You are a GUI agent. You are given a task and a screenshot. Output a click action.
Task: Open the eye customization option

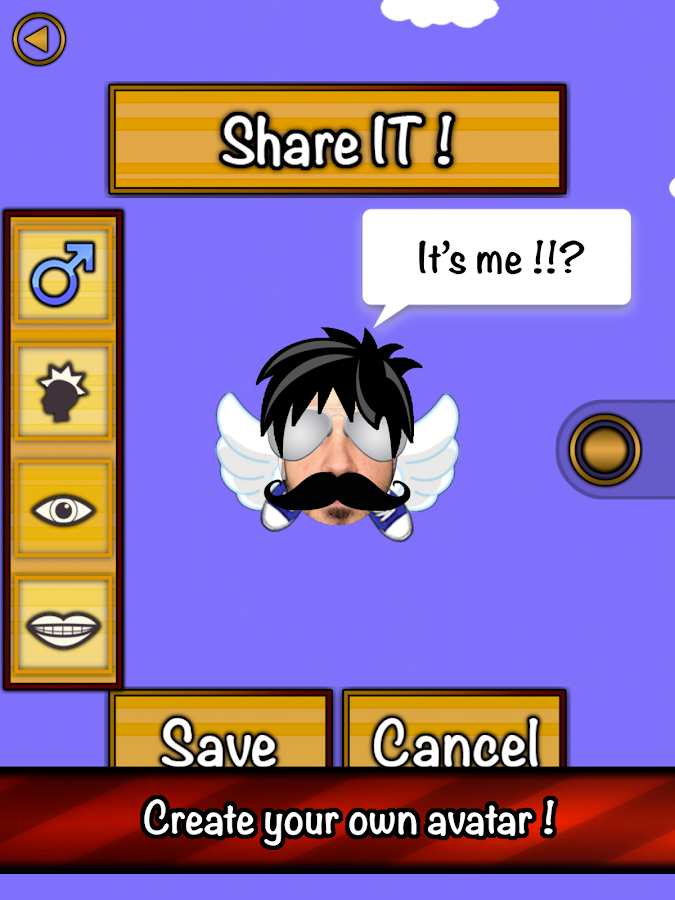coord(63,509)
